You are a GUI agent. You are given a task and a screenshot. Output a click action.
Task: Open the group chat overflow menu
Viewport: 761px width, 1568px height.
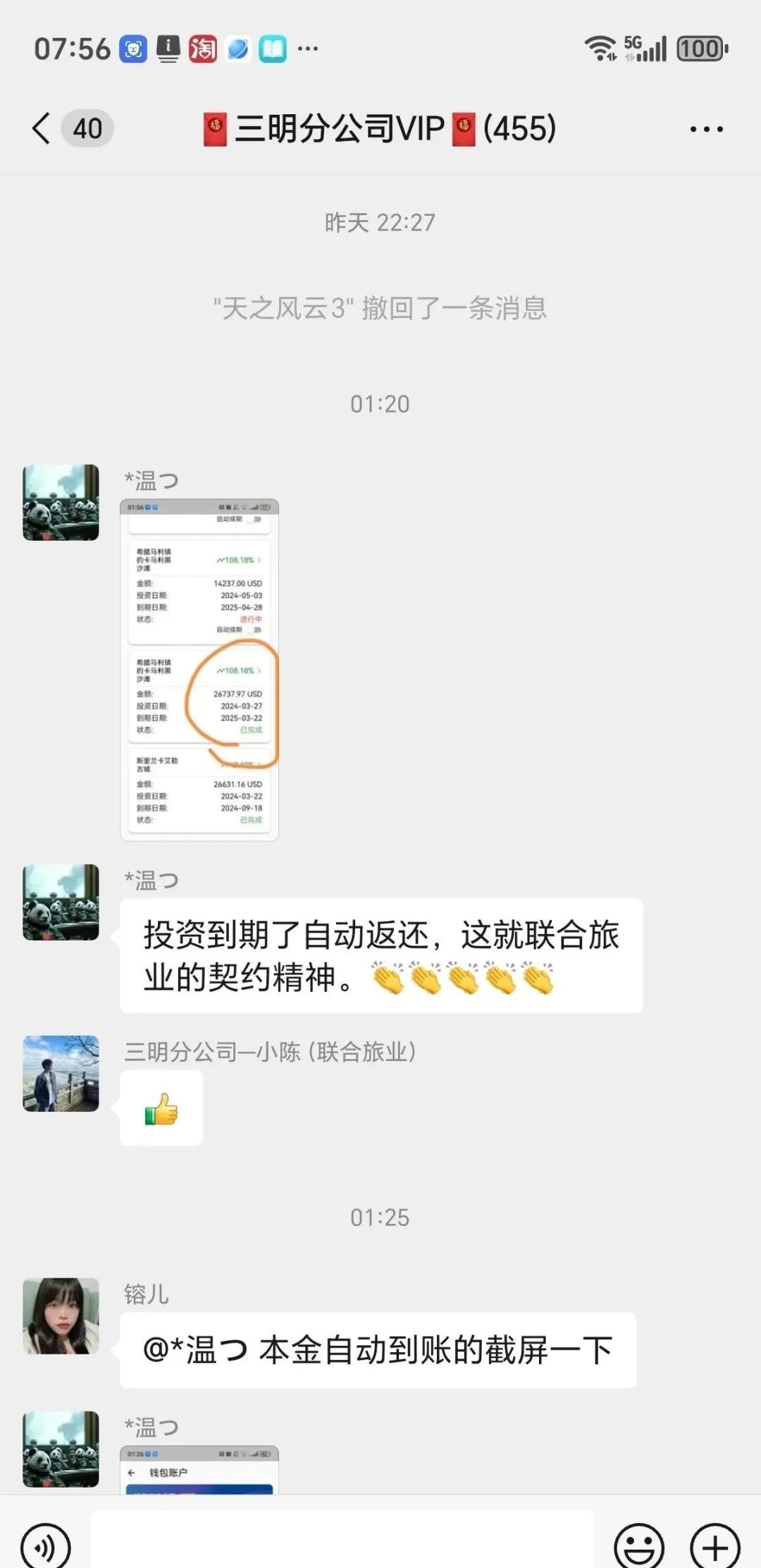tap(706, 129)
